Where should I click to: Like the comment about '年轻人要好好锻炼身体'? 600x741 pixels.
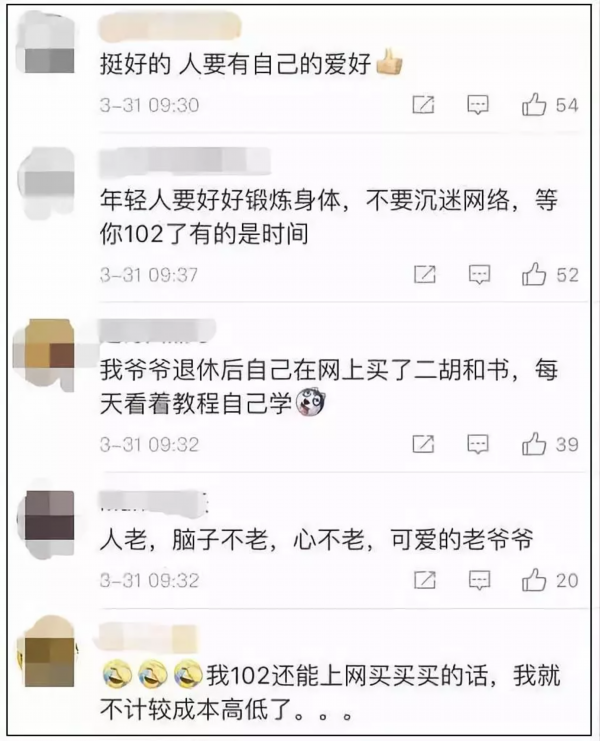(x=534, y=274)
